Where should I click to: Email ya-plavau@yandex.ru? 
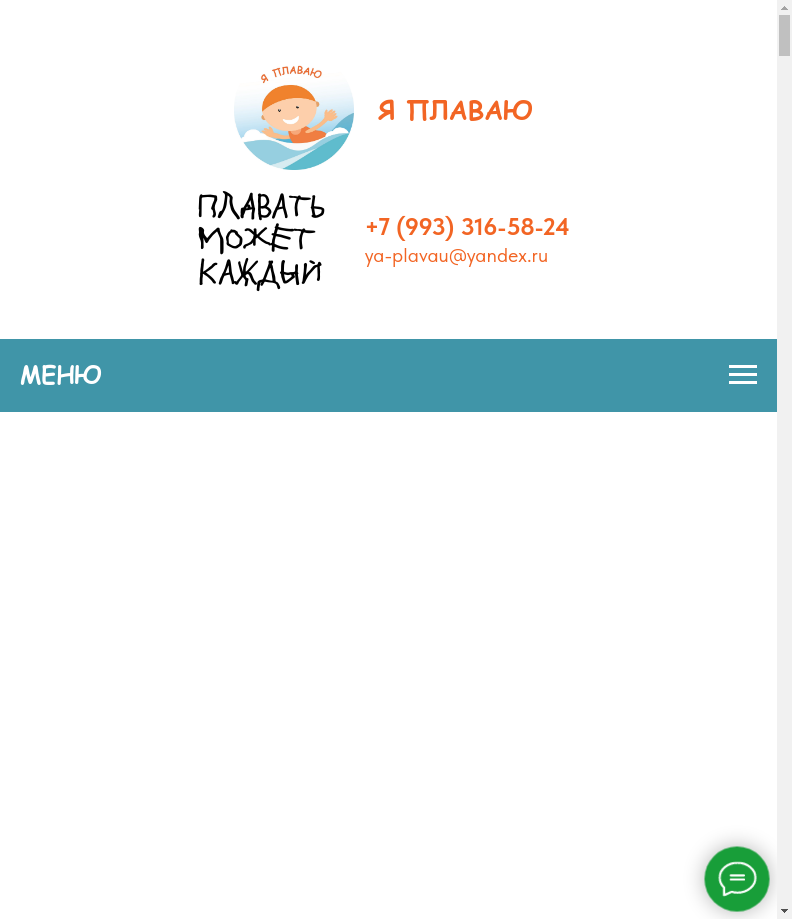tap(456, 256)
